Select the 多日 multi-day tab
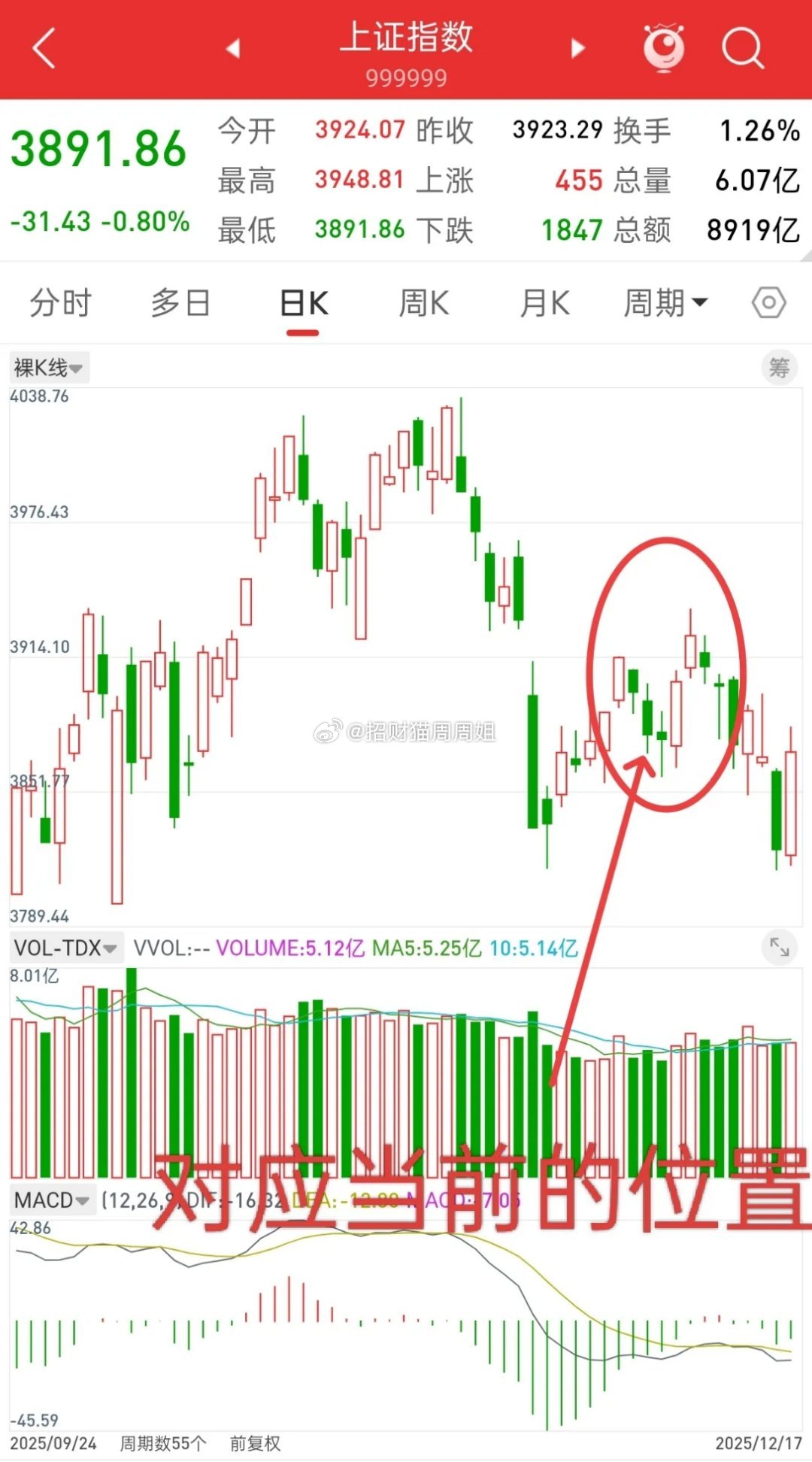812x1462 pixels. click(x=179, y=302)
